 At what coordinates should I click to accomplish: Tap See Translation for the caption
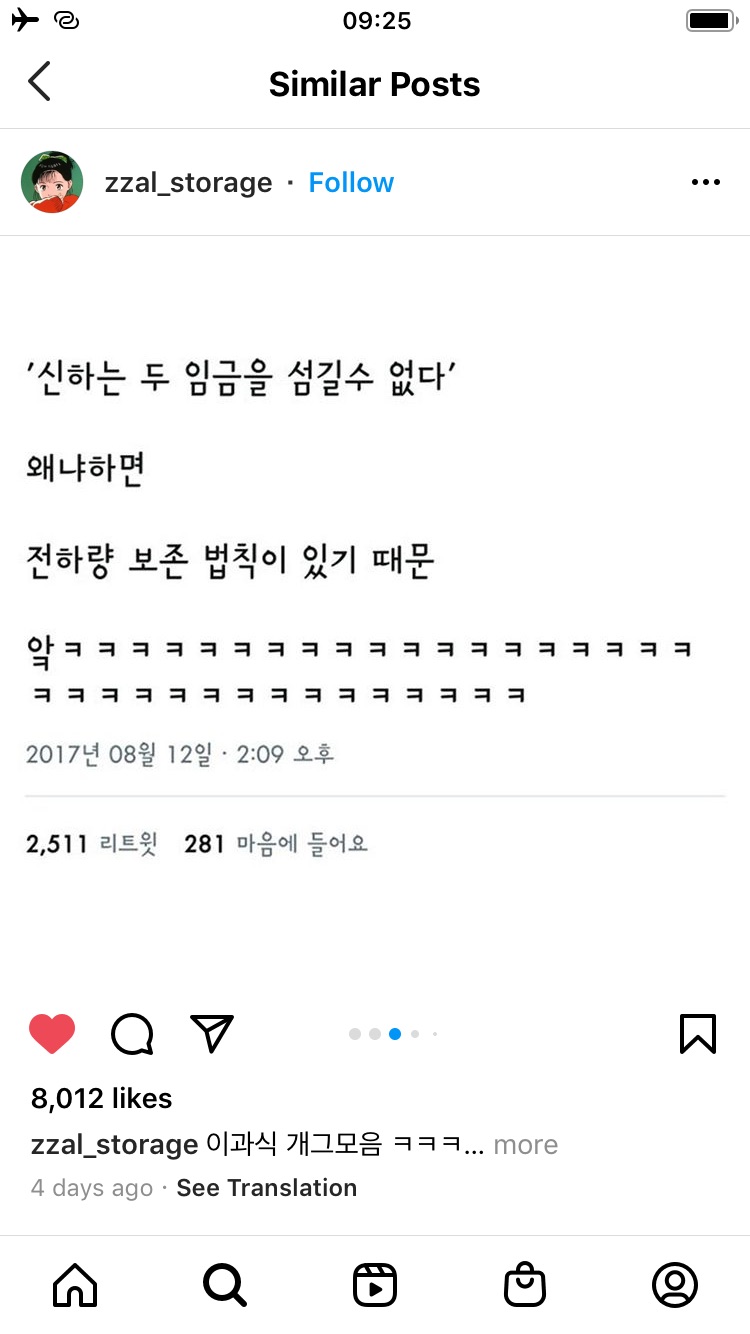266,1188
